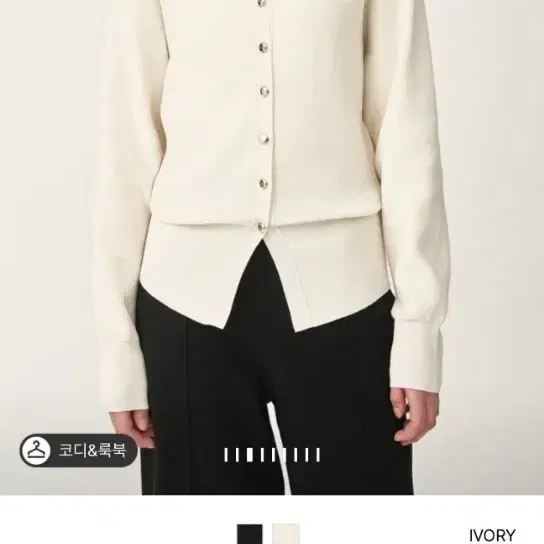The image size is (544, 544).
Task: Select the ivory color swatch
Action: 286,534
